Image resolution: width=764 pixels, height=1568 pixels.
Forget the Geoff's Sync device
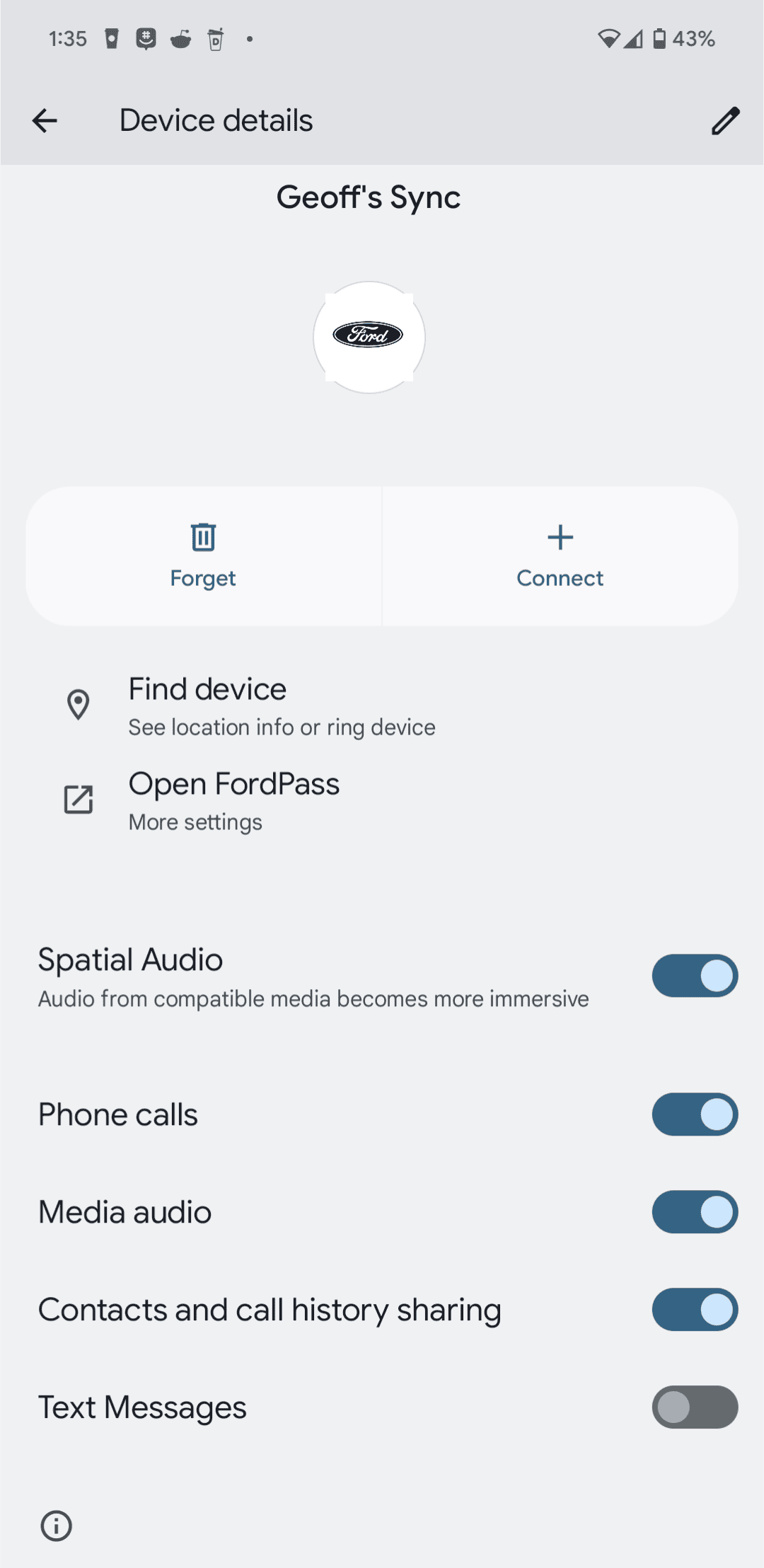coord(203,556)
